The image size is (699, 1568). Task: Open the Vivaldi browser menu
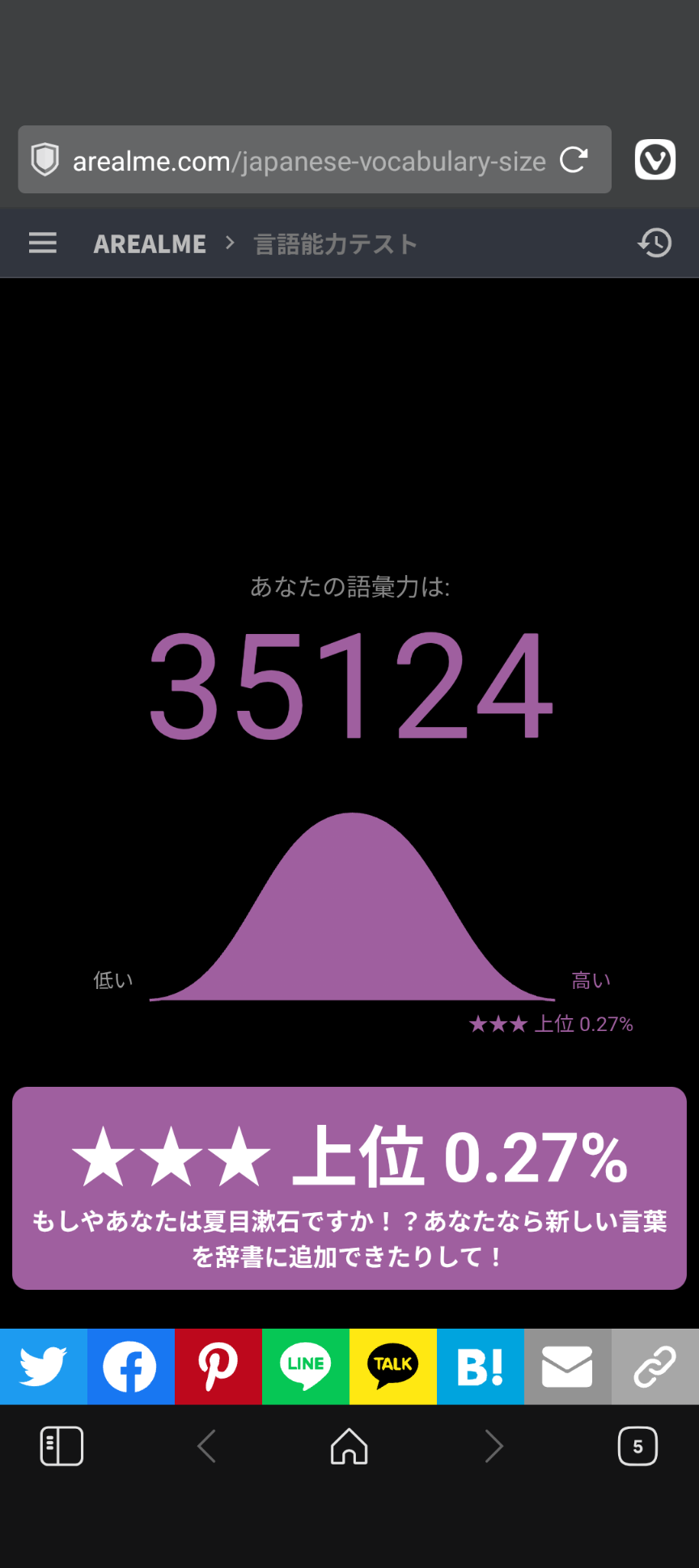click(655, 159)
